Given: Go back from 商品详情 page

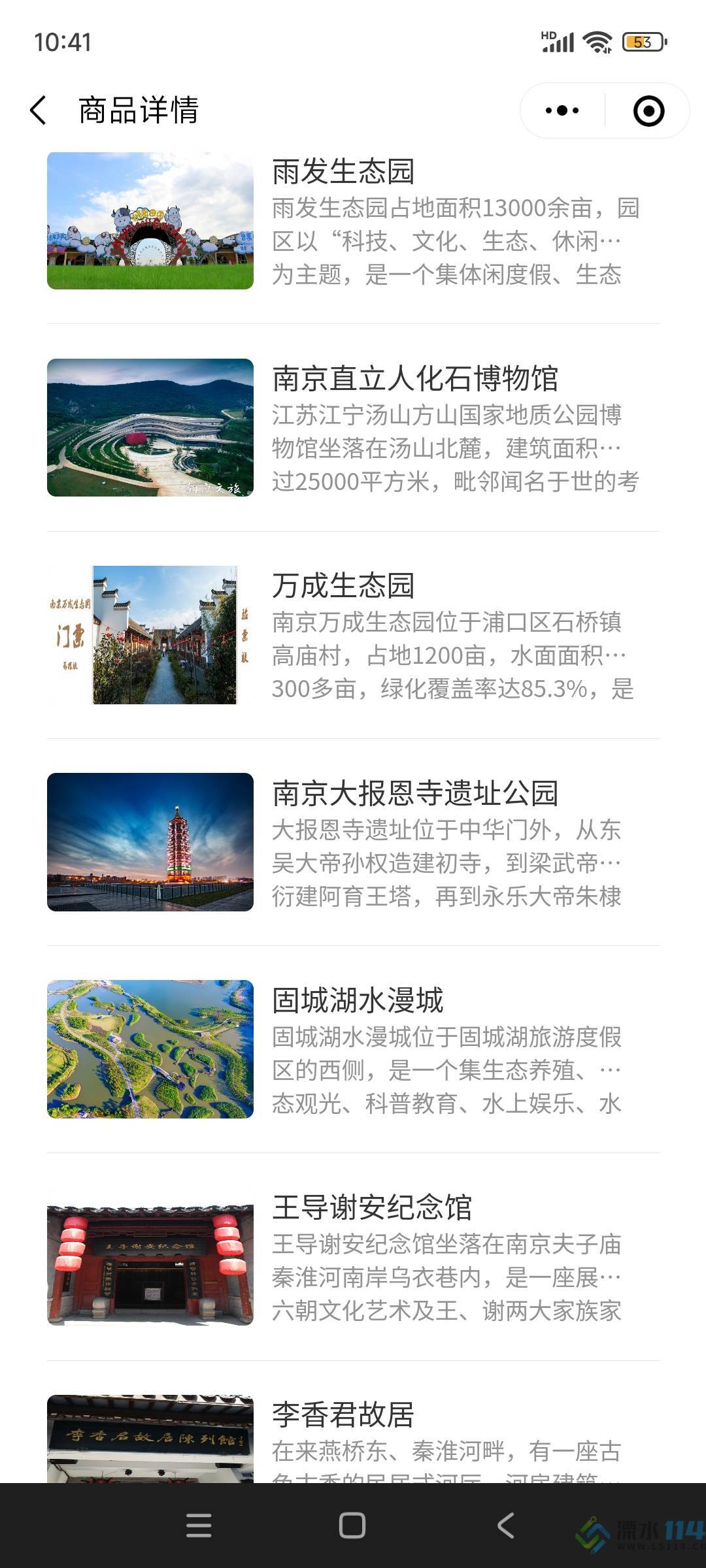Looking at the screenshot, I should point(39,110).
